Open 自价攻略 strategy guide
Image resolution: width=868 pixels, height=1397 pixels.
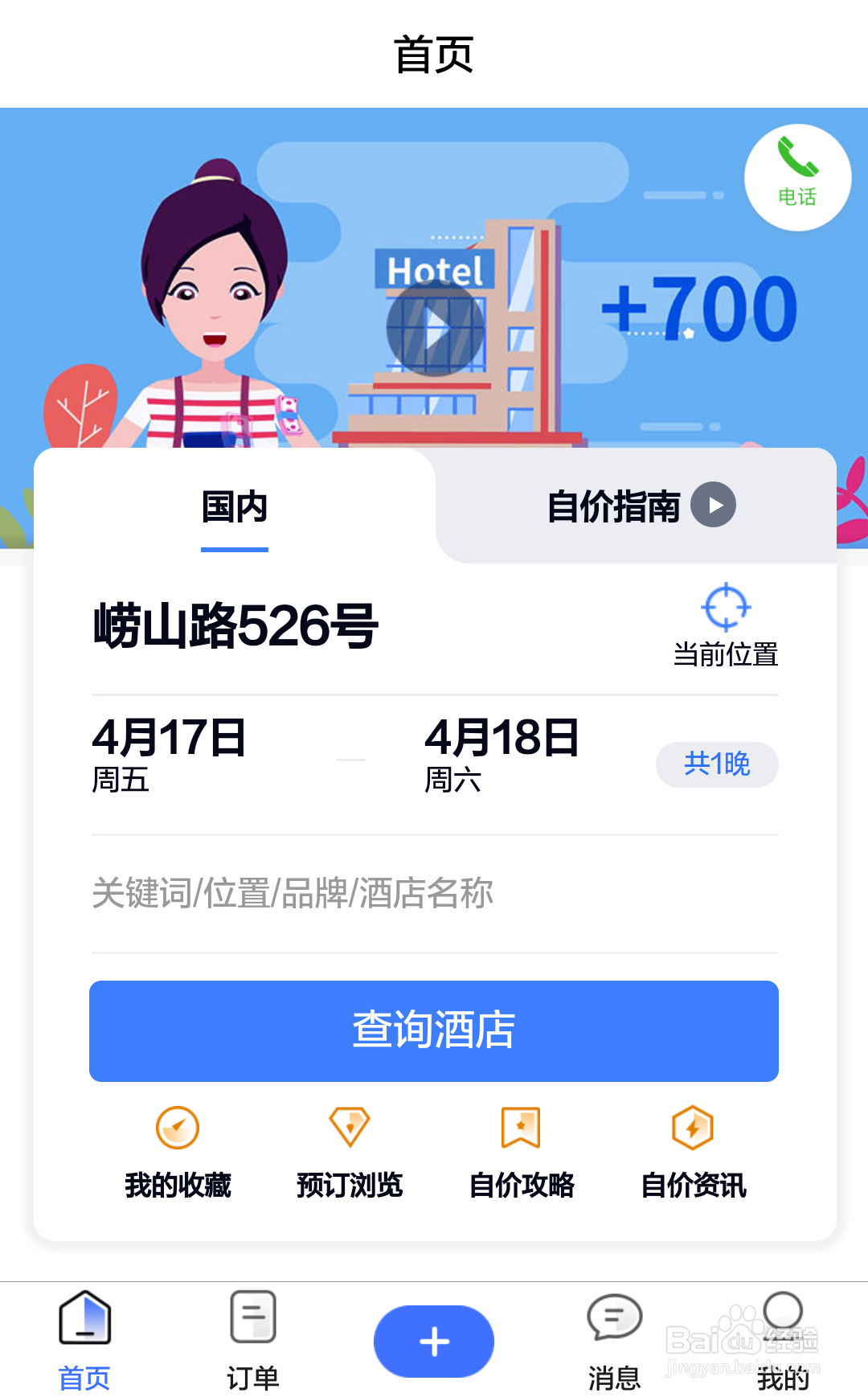[x=522, y=1151]
